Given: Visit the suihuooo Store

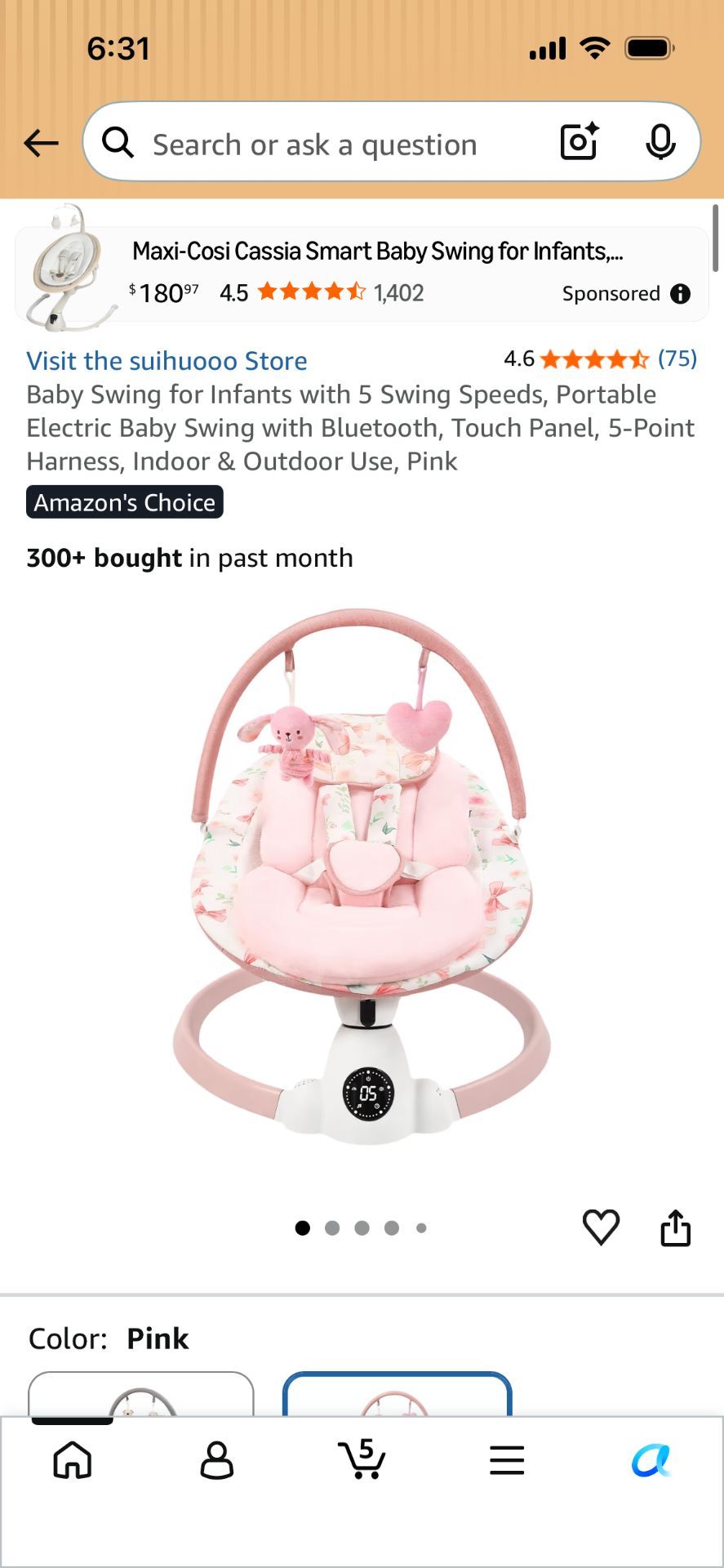Looking at the screenshot, I should (167, 361).
